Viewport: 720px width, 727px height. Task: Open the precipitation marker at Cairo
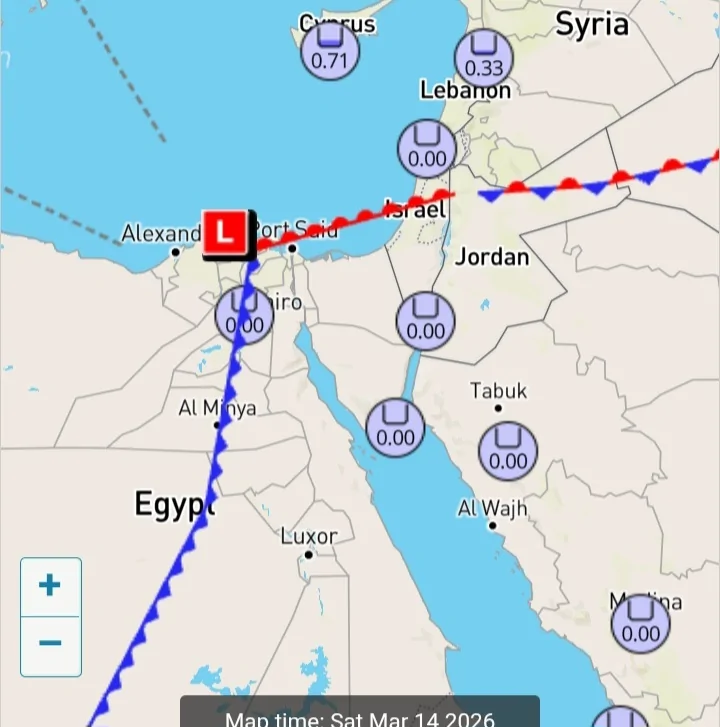(x=244, y=314)
